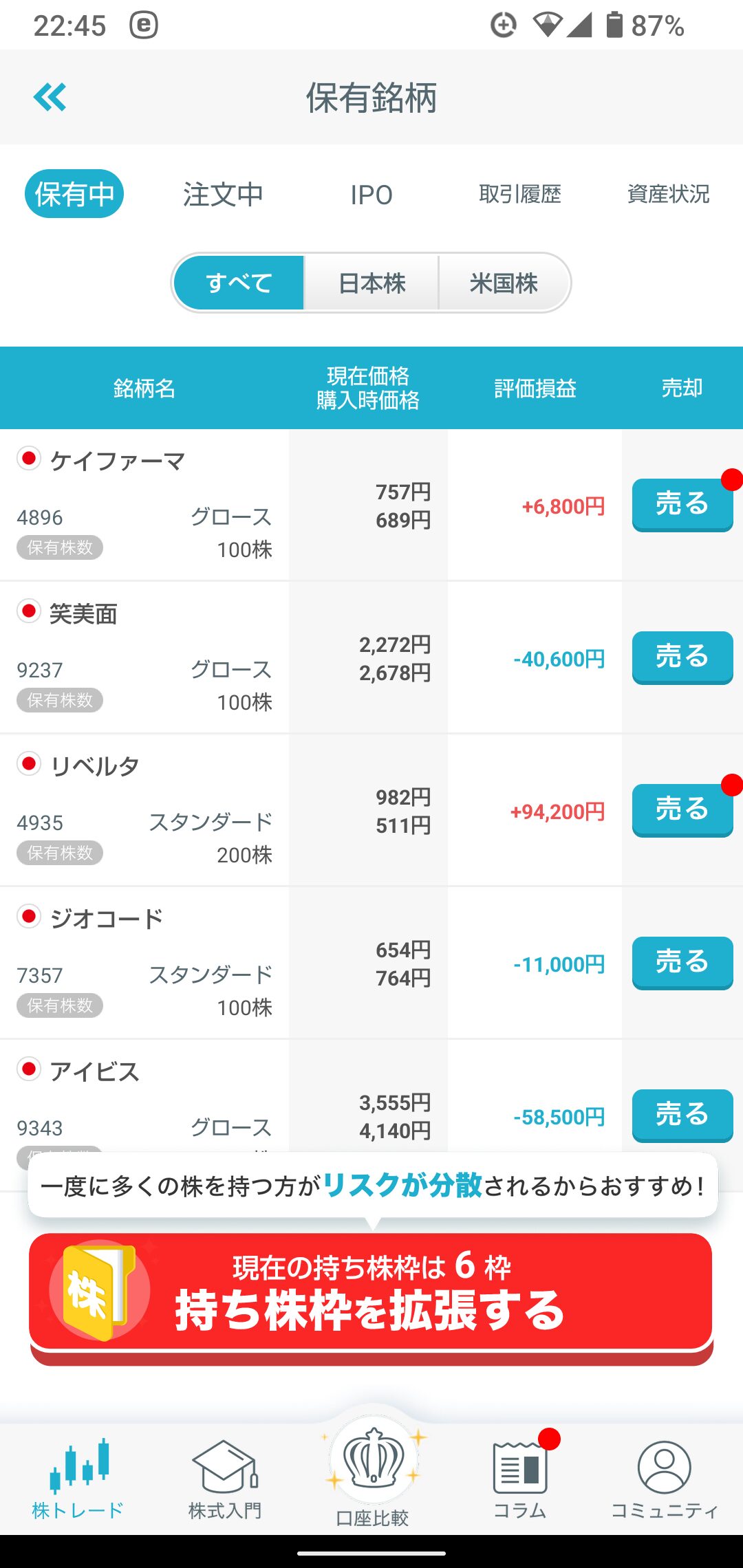Tap 売る for ジオコード
This screenshot has width=743, height=1568.
point(682,963)
